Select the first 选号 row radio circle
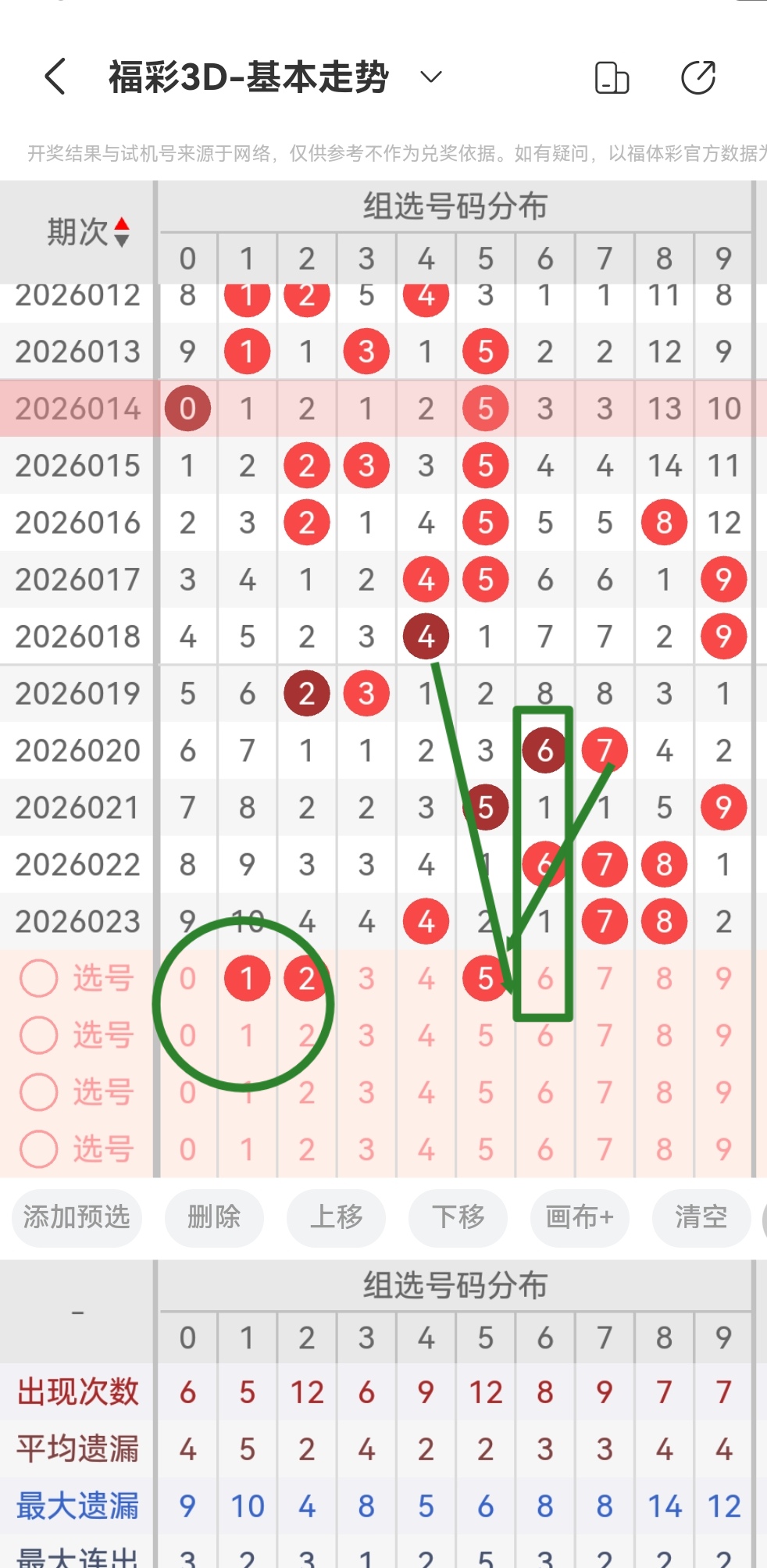Viewport: 767px width, 1568px height. click(39, 977)
